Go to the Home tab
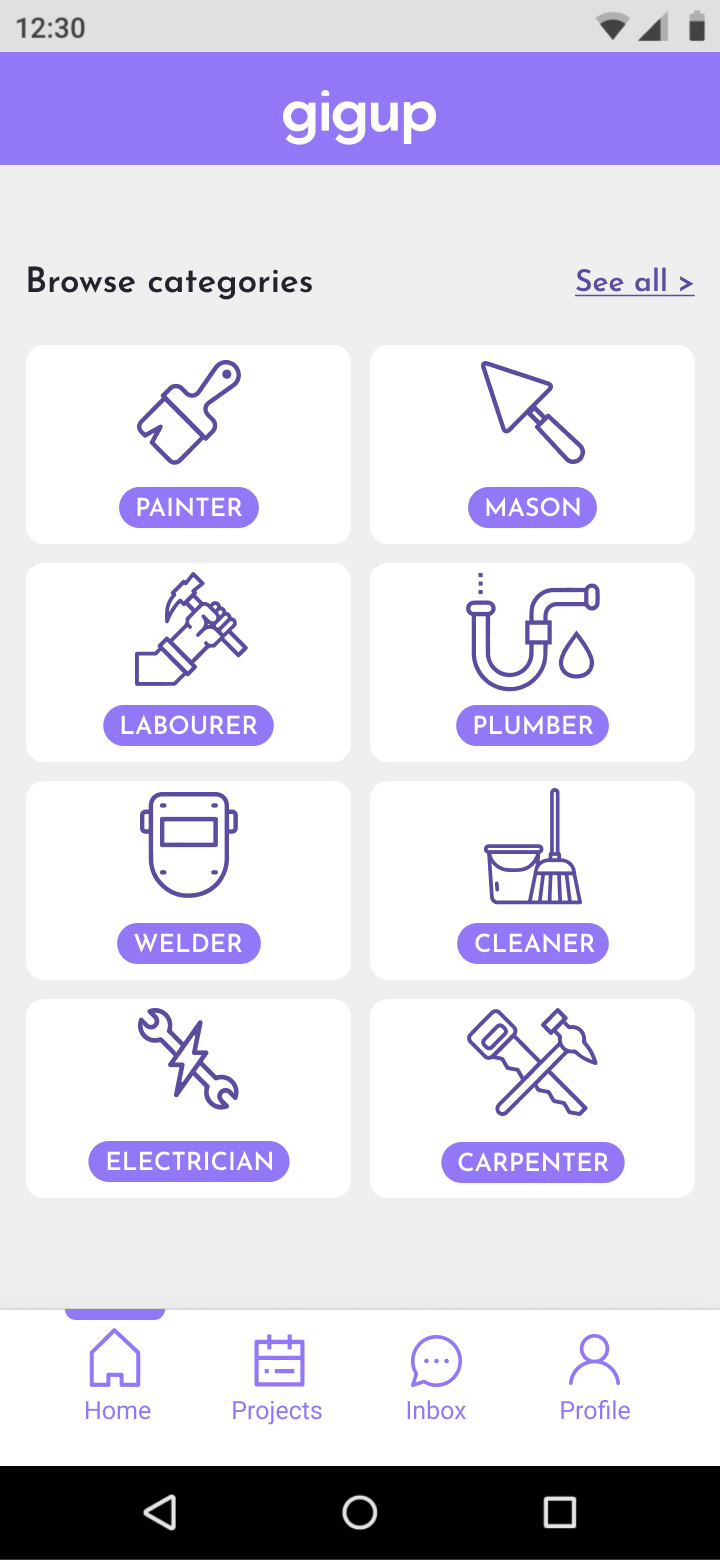The image size is (720, 1560). 117,1377
